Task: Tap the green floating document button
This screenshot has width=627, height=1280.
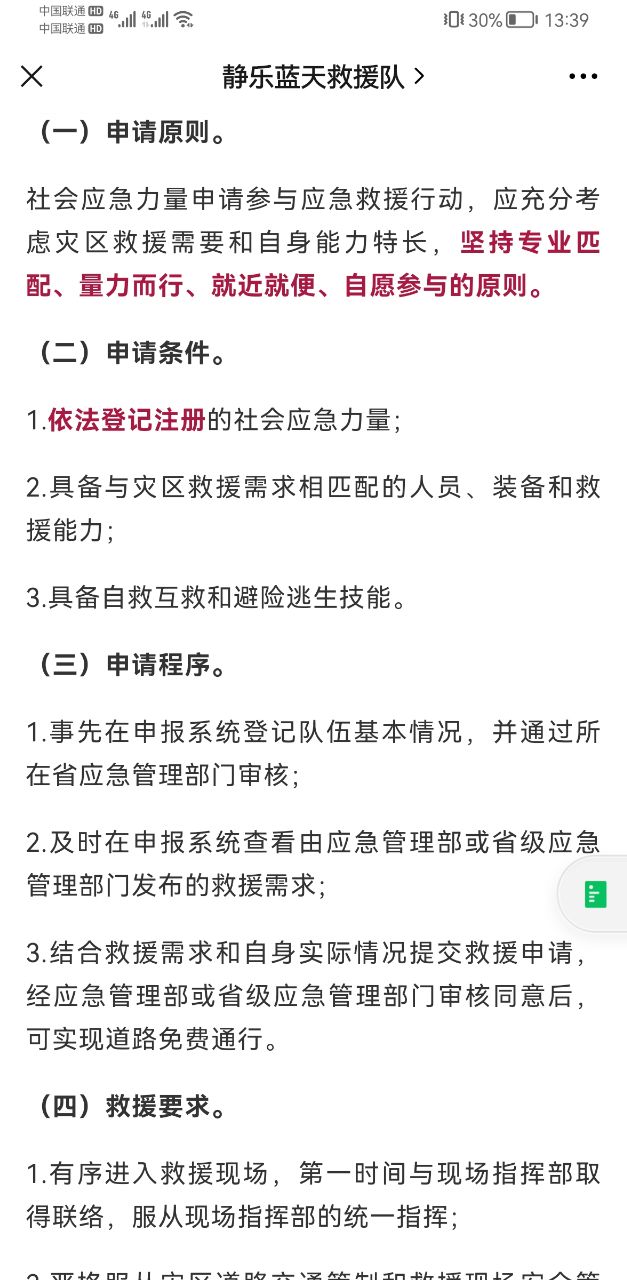Action: 595,894
